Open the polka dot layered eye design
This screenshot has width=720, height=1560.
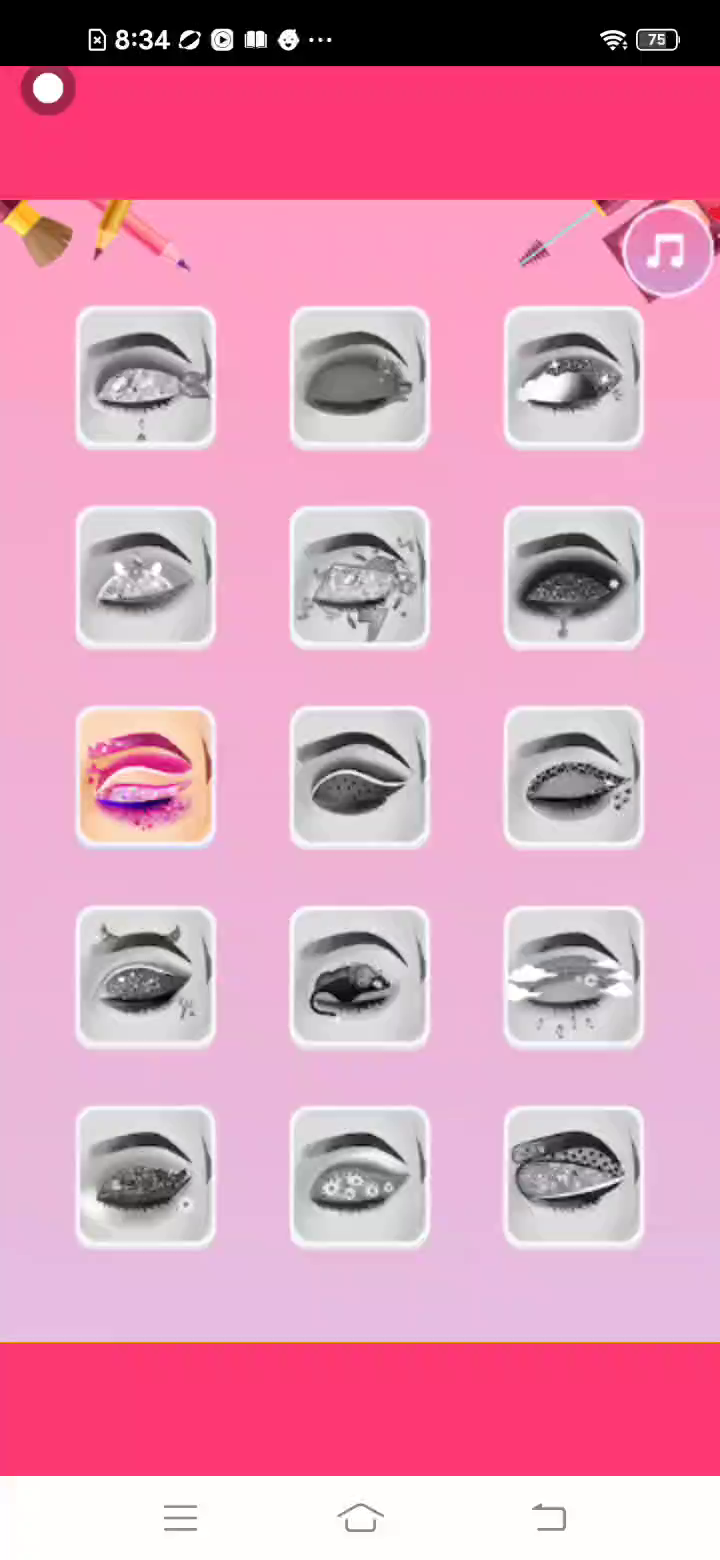574,1177
